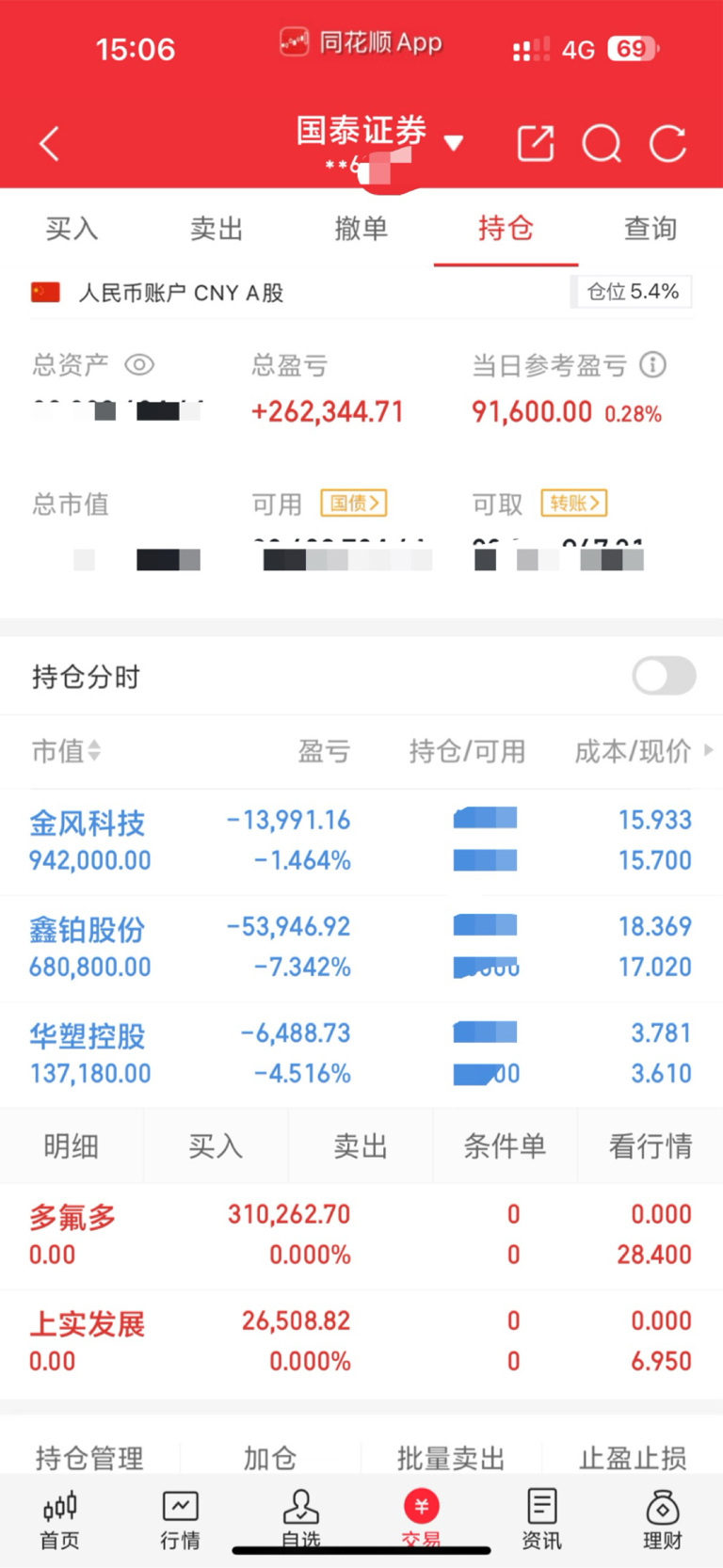The image size is (723, 1568).
Task: Enable the 持仓分时 switch
Action: click(664, 676)
